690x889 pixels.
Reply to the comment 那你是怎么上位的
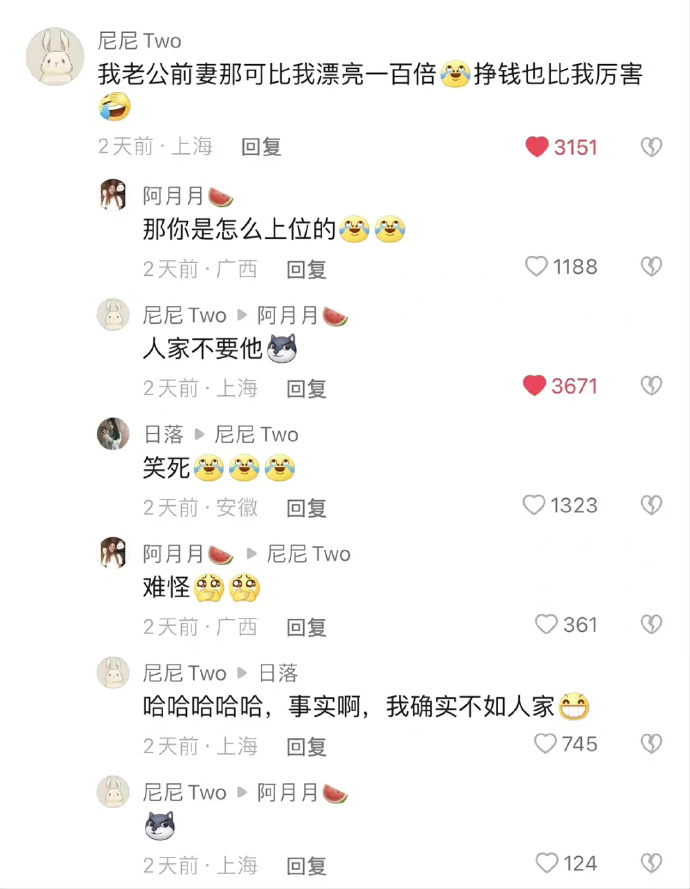(x=306, y=269)
